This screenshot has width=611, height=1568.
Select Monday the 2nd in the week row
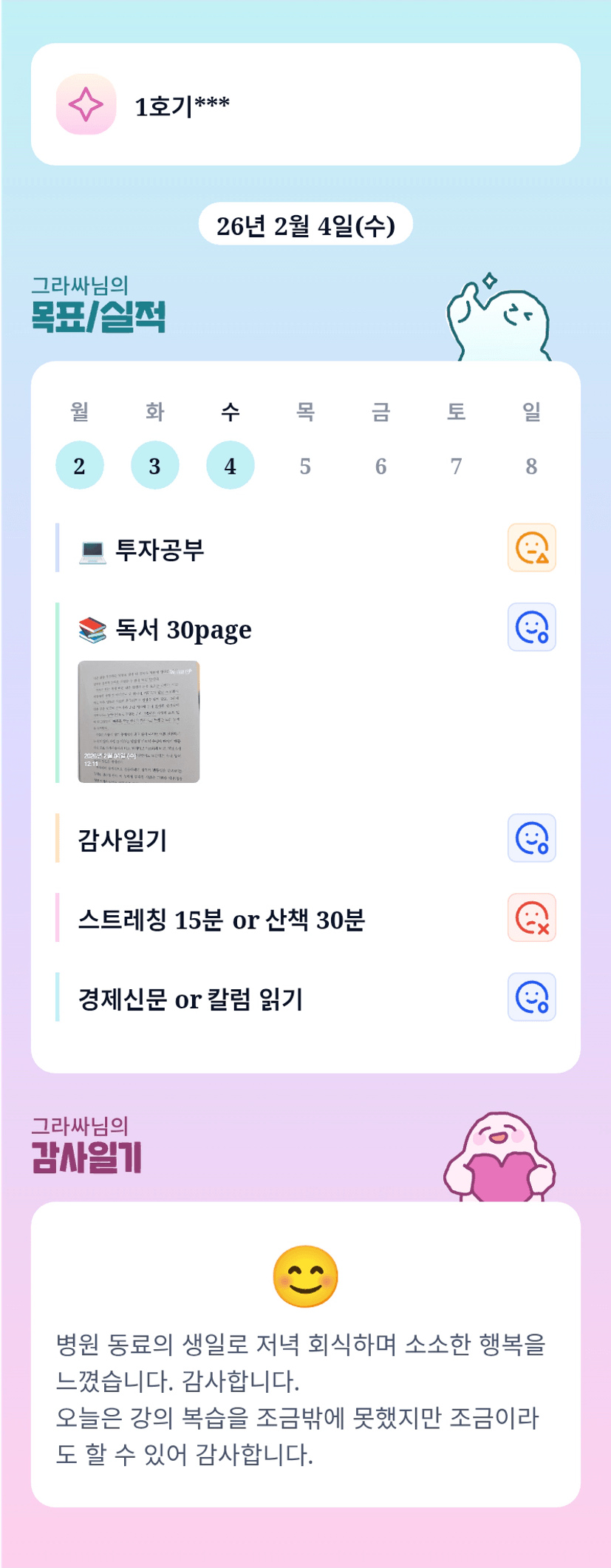(80, 465)
